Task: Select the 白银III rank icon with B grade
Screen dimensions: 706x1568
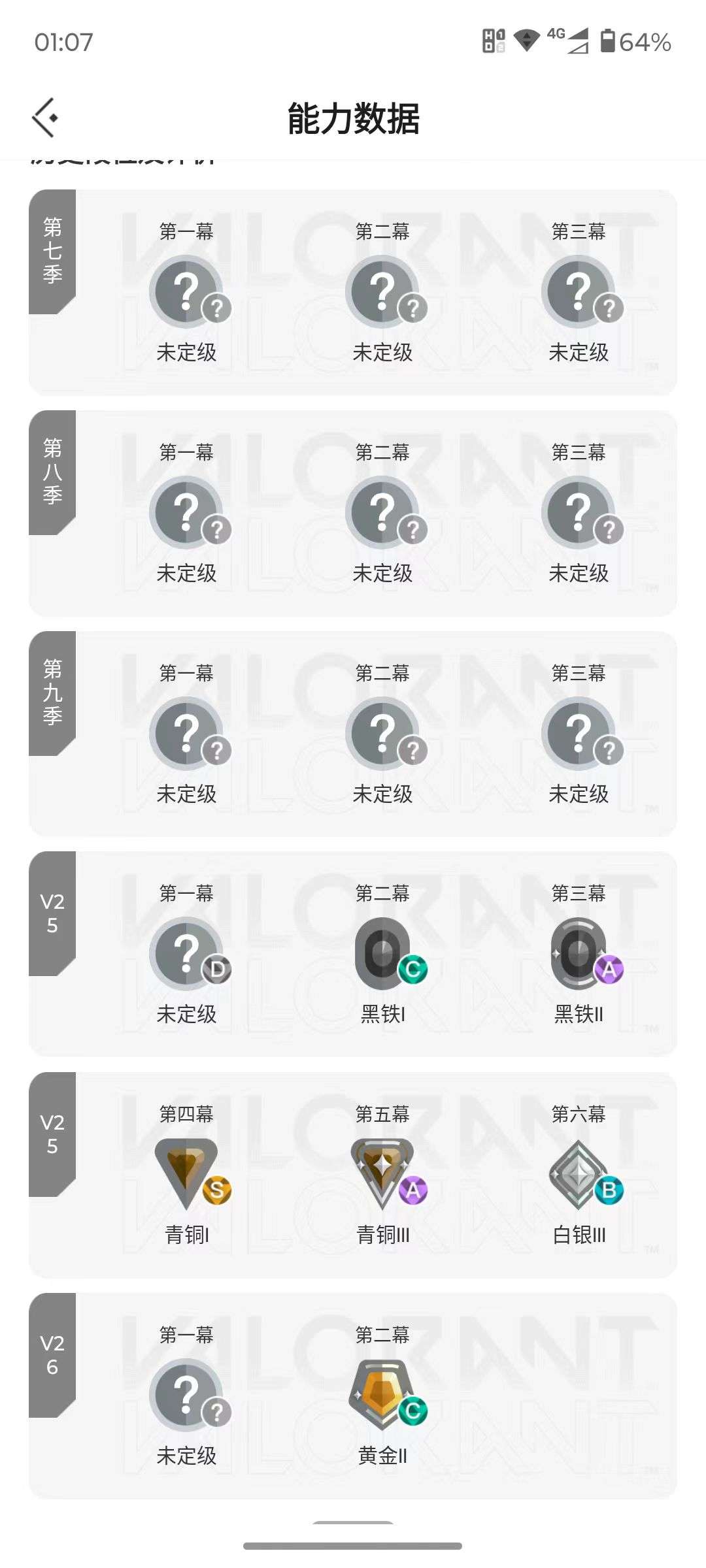Action: click(579, 1174)
